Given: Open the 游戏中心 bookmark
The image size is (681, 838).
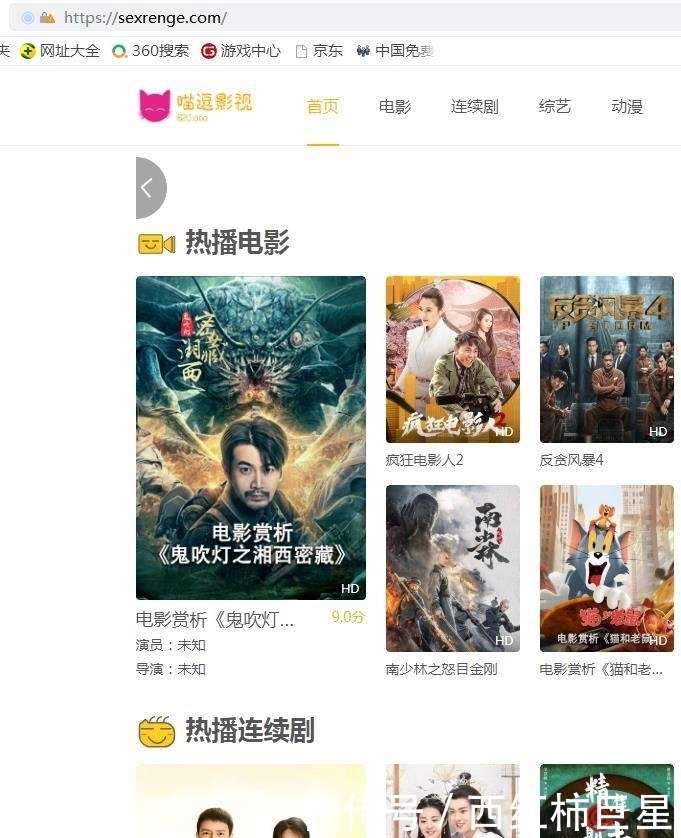Looking at the screenshot, I should coord(241,51).
